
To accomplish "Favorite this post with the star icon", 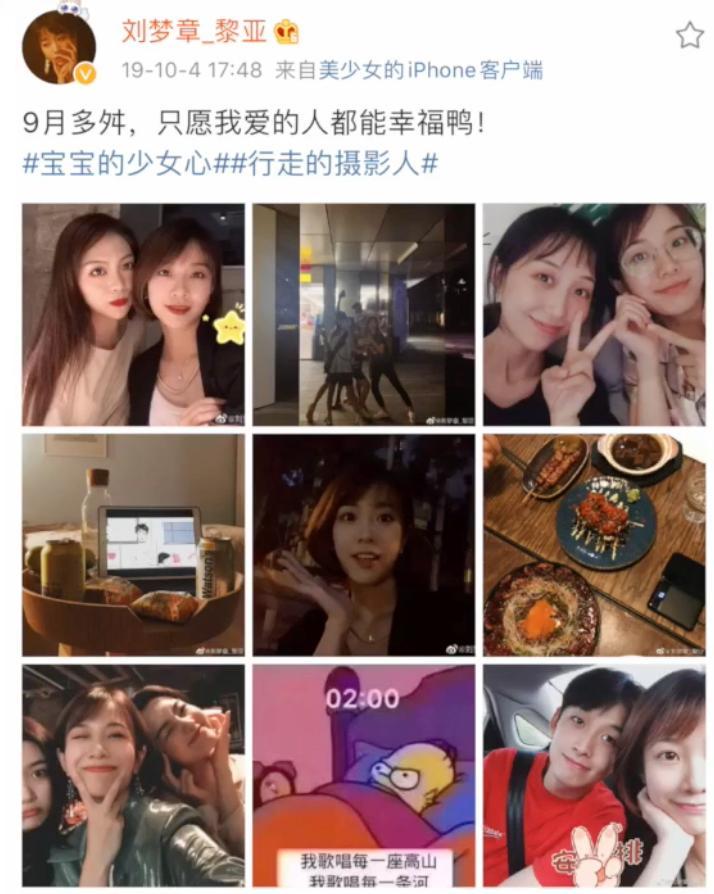I will point(689,36).
